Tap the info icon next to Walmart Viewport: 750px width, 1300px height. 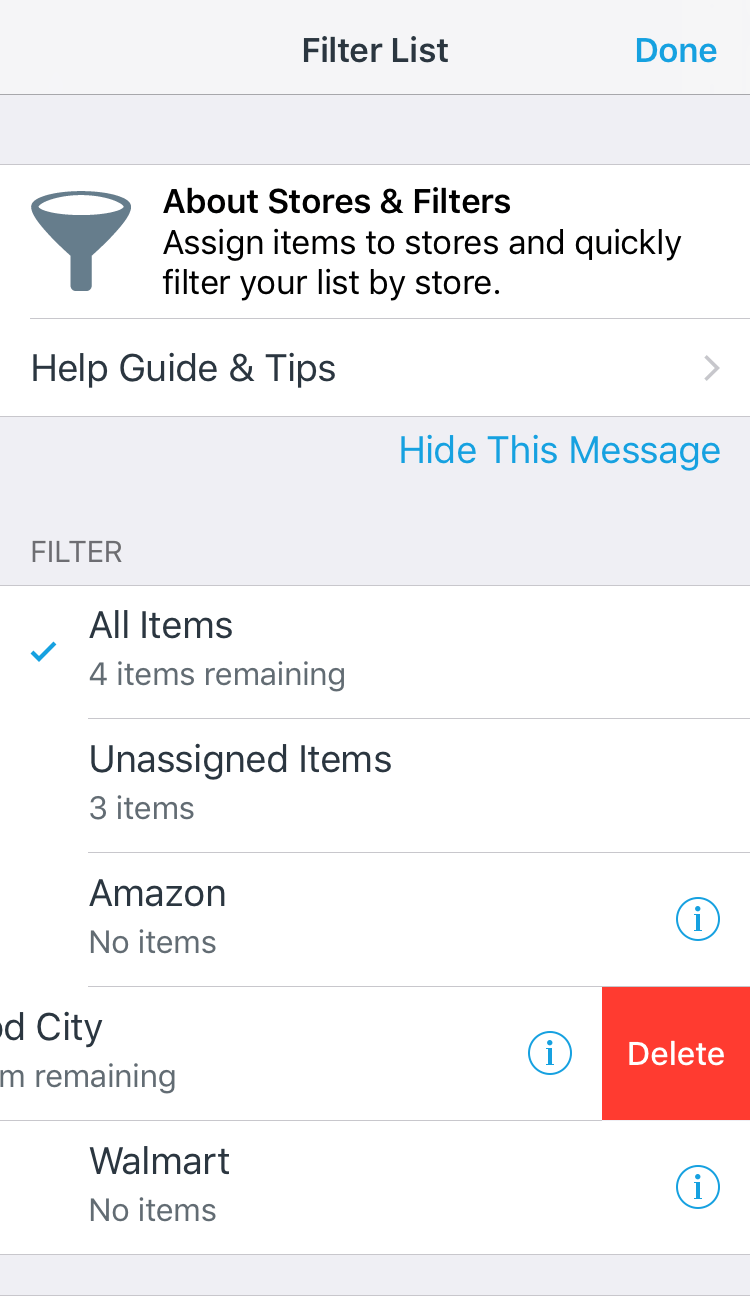pos(697,1187)
